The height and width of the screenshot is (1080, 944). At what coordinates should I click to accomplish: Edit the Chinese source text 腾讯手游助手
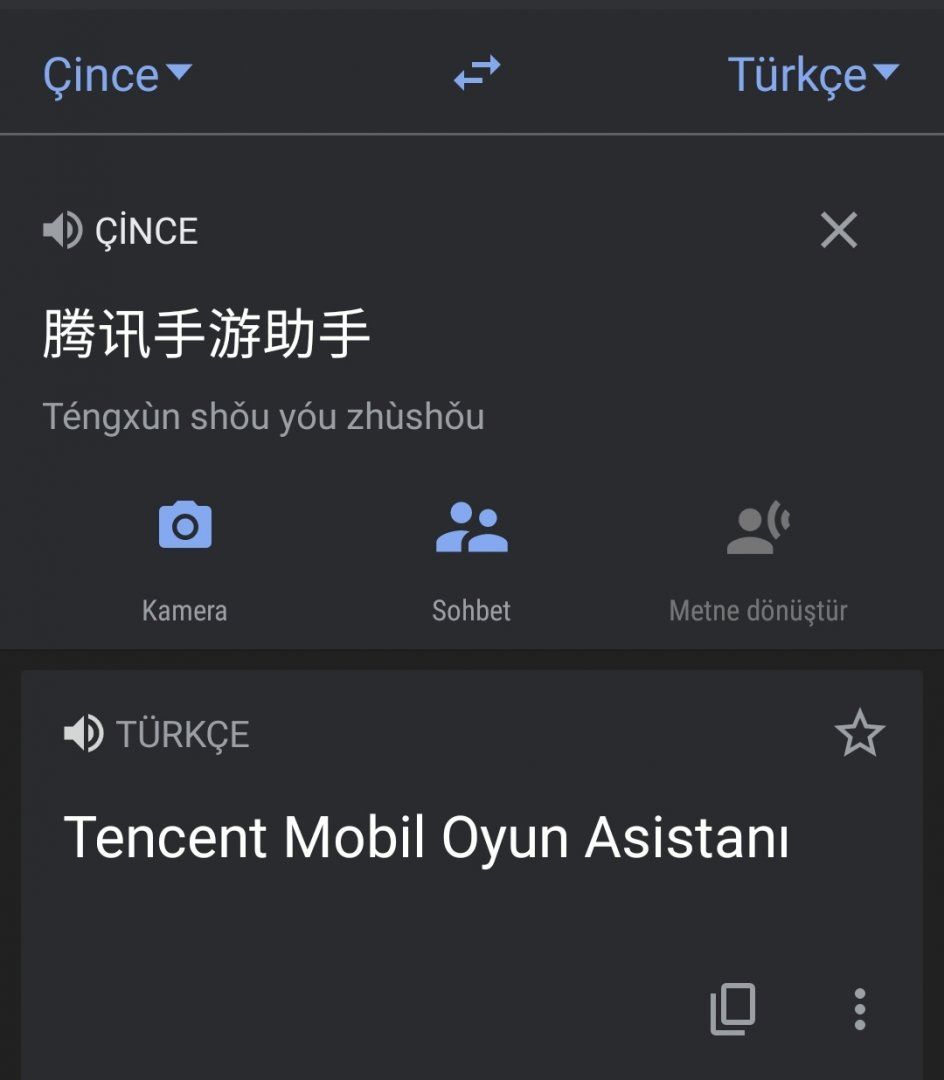pos(207,334)
